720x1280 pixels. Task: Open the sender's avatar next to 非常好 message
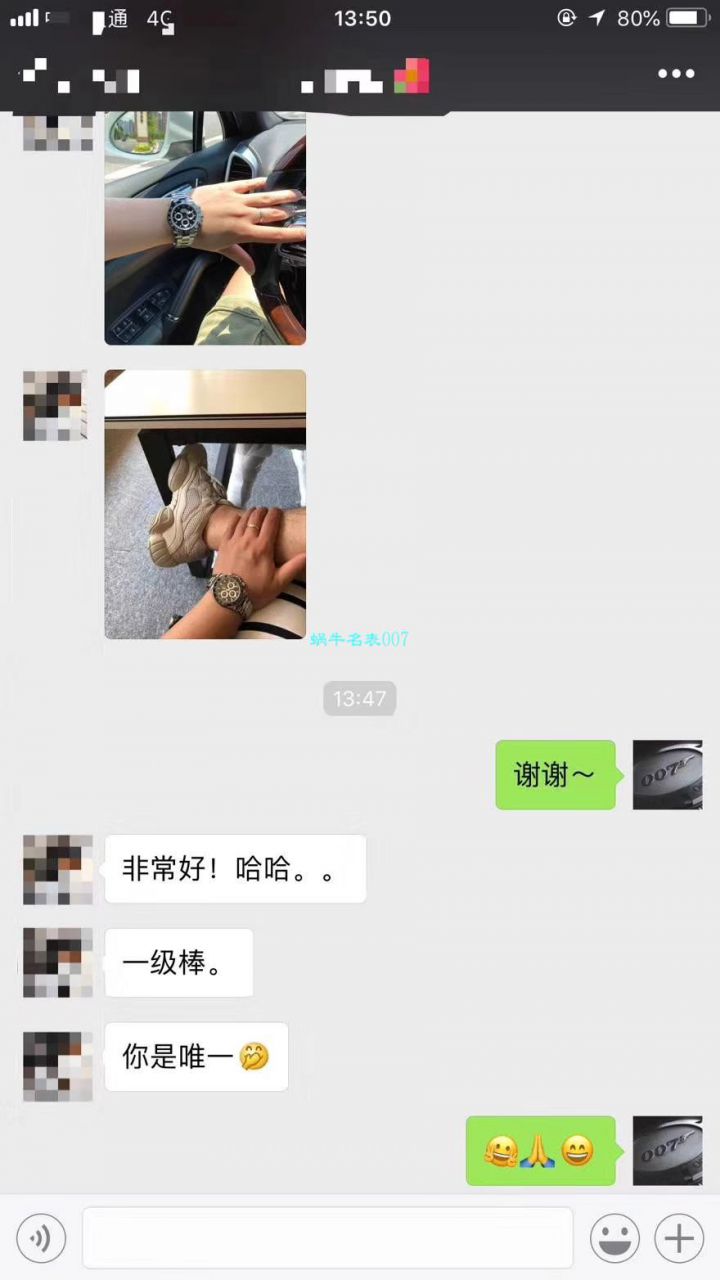57,869
